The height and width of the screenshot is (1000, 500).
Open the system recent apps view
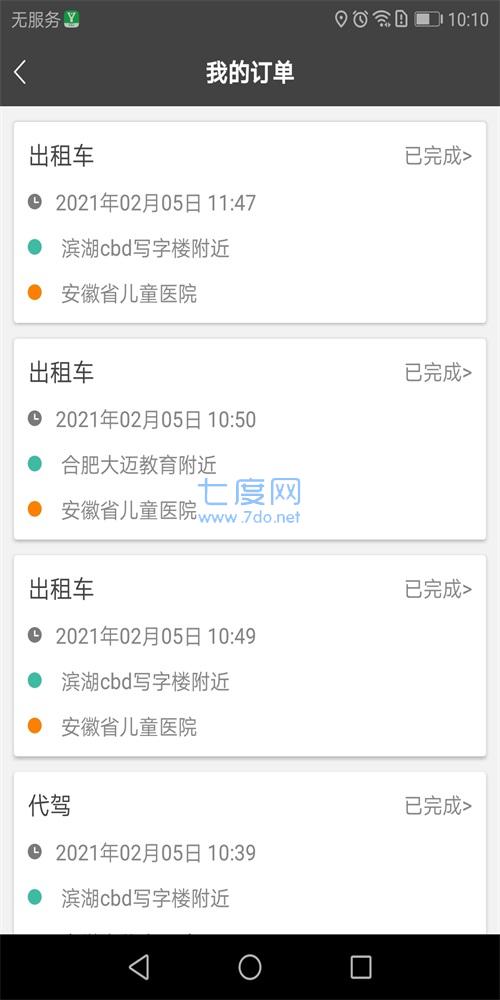tap(361, 967)
